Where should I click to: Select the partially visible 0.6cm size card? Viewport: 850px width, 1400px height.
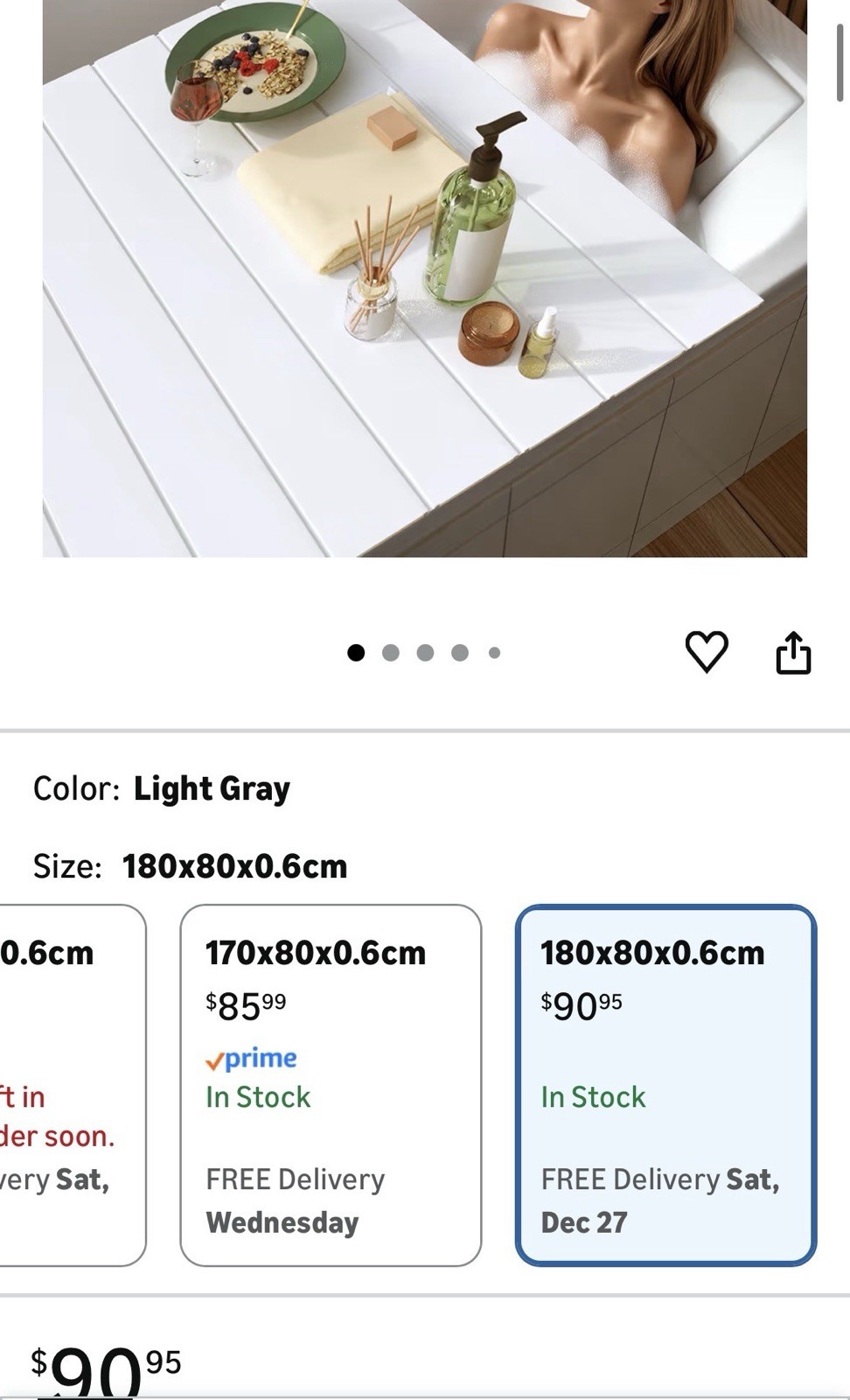tap(70, 1085)
